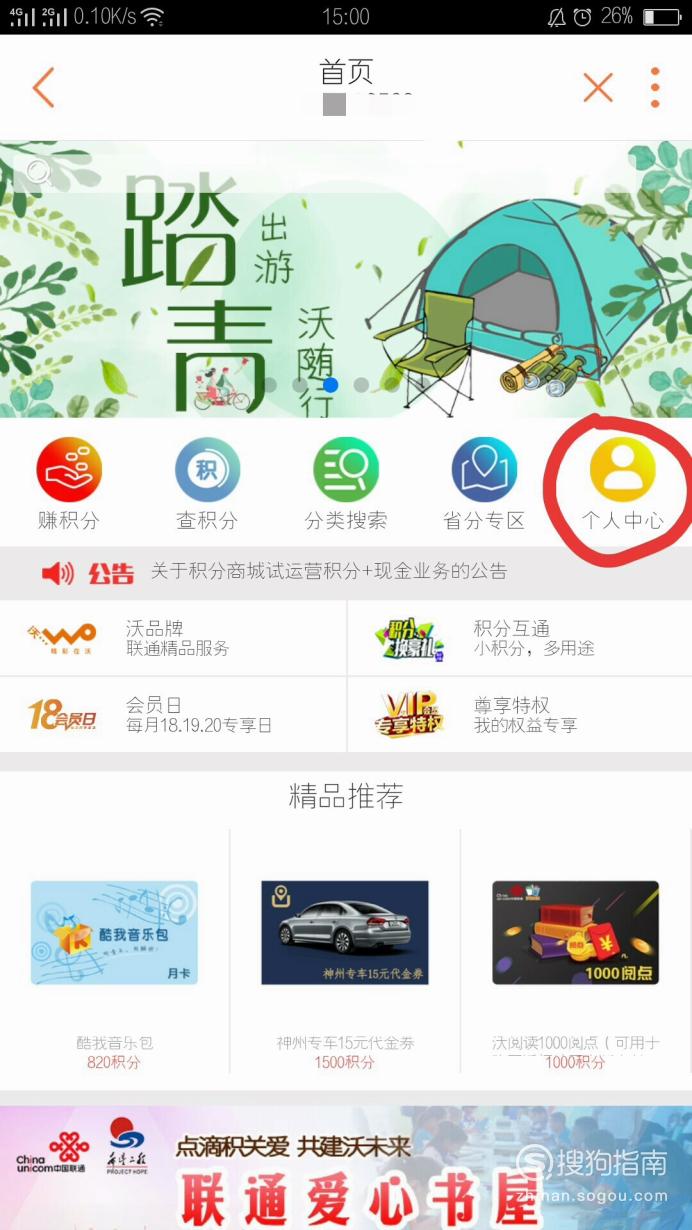Screen dimensions: 692x1230
Task: Open 会员日 每月18.19.20专享日 tile
Action: [173, 715]
